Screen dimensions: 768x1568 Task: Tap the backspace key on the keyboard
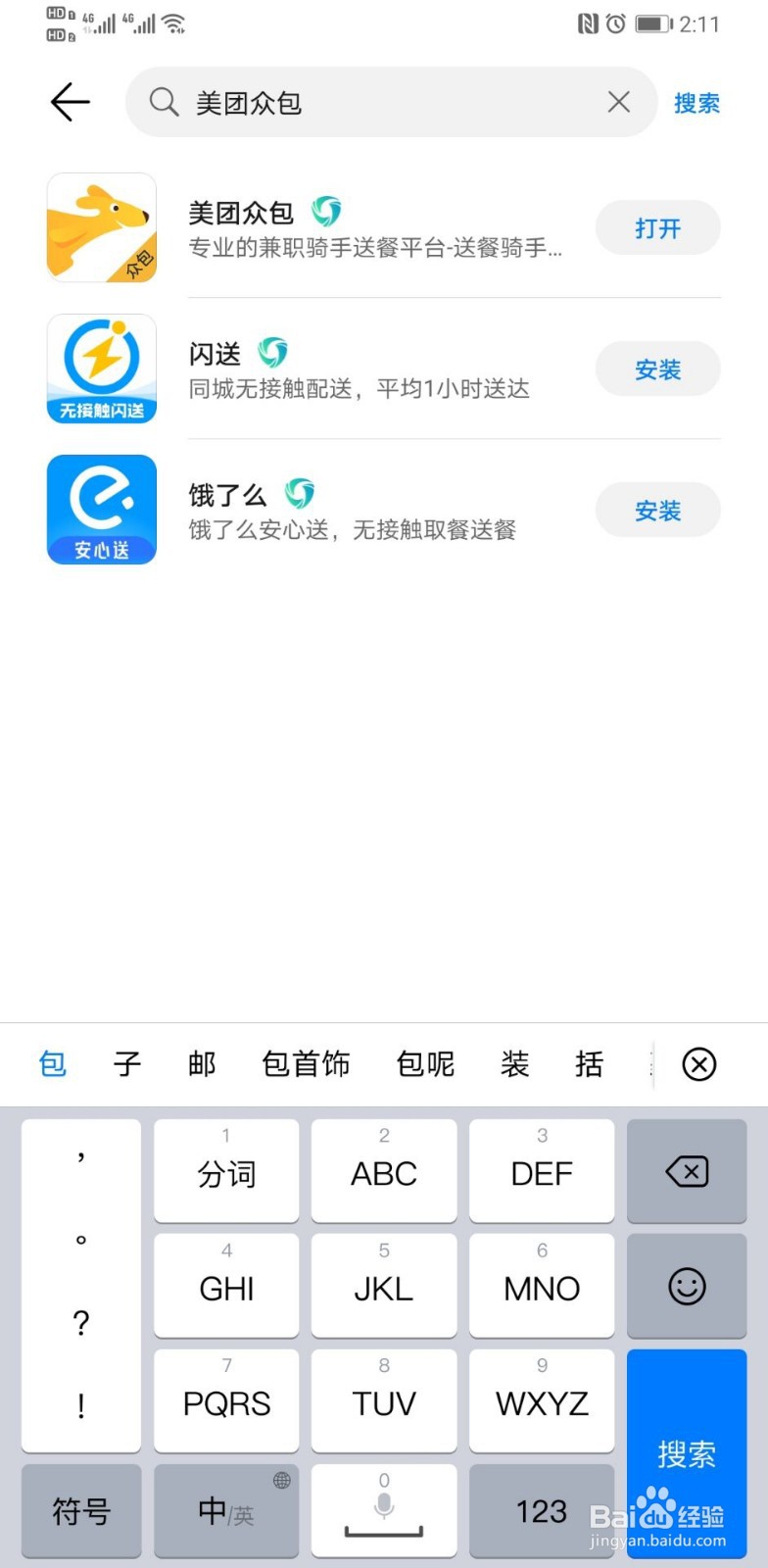tap(687, 1171)
